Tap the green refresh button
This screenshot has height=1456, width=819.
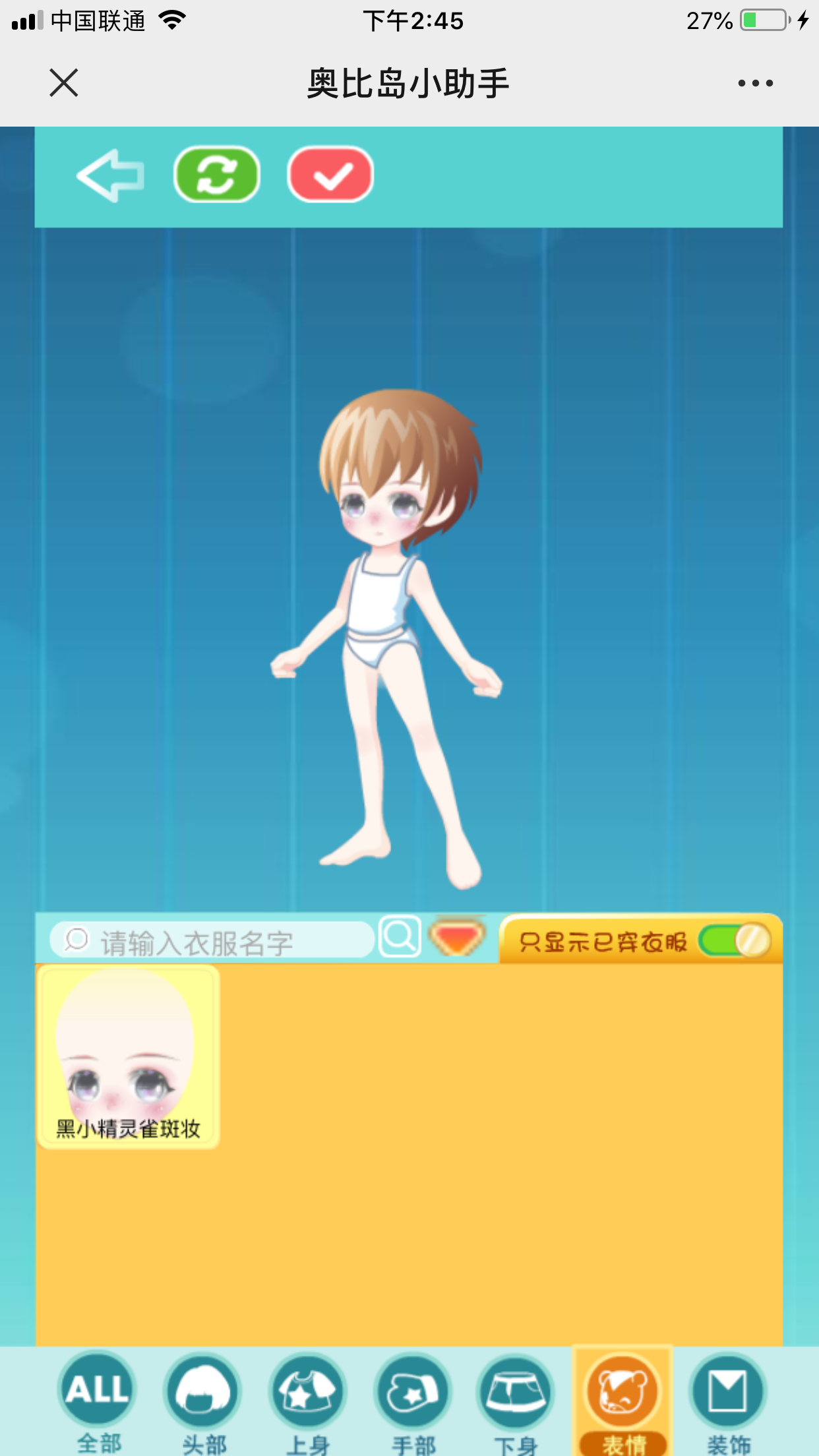tap(217, 175)
